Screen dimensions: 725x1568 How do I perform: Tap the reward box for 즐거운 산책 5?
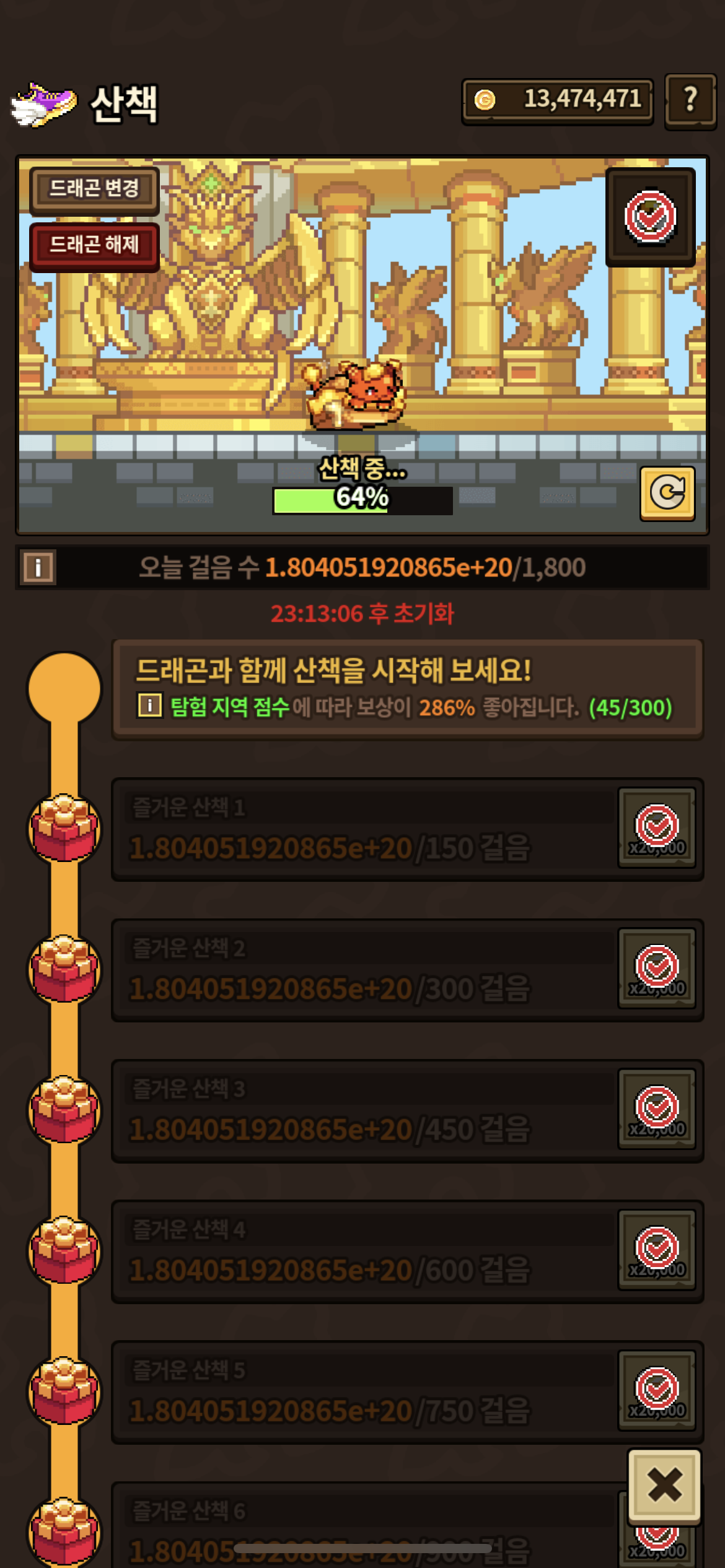[x=657, y=1390]
